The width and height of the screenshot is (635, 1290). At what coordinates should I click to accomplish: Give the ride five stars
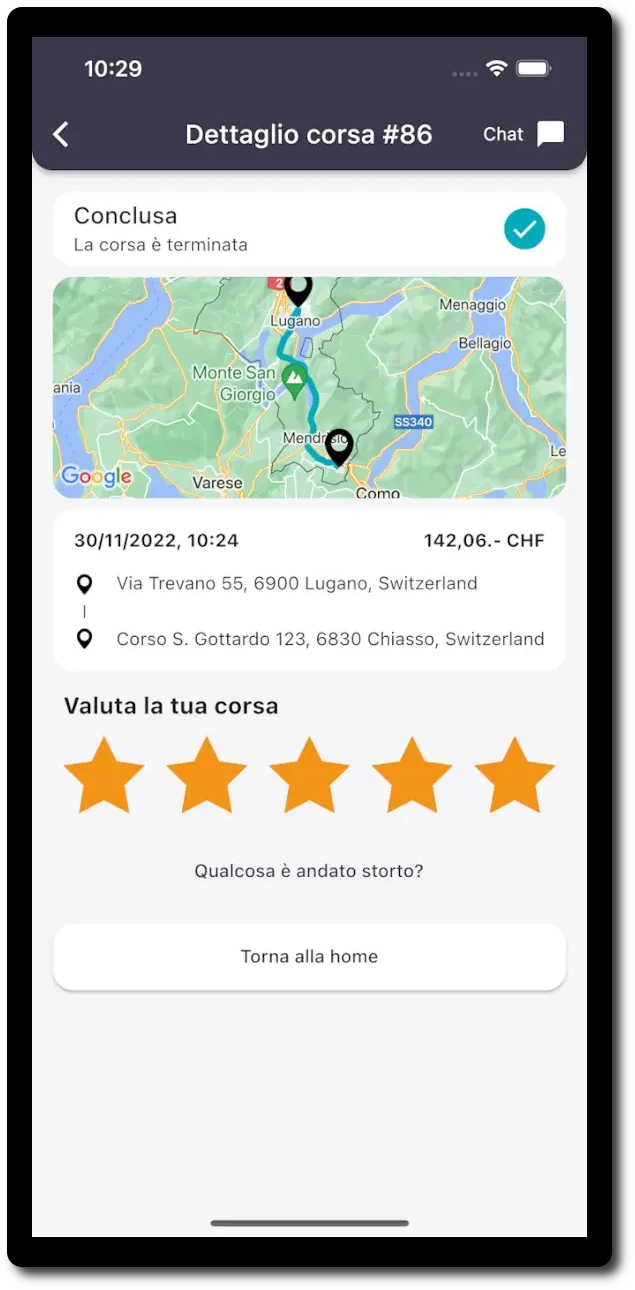514,776
